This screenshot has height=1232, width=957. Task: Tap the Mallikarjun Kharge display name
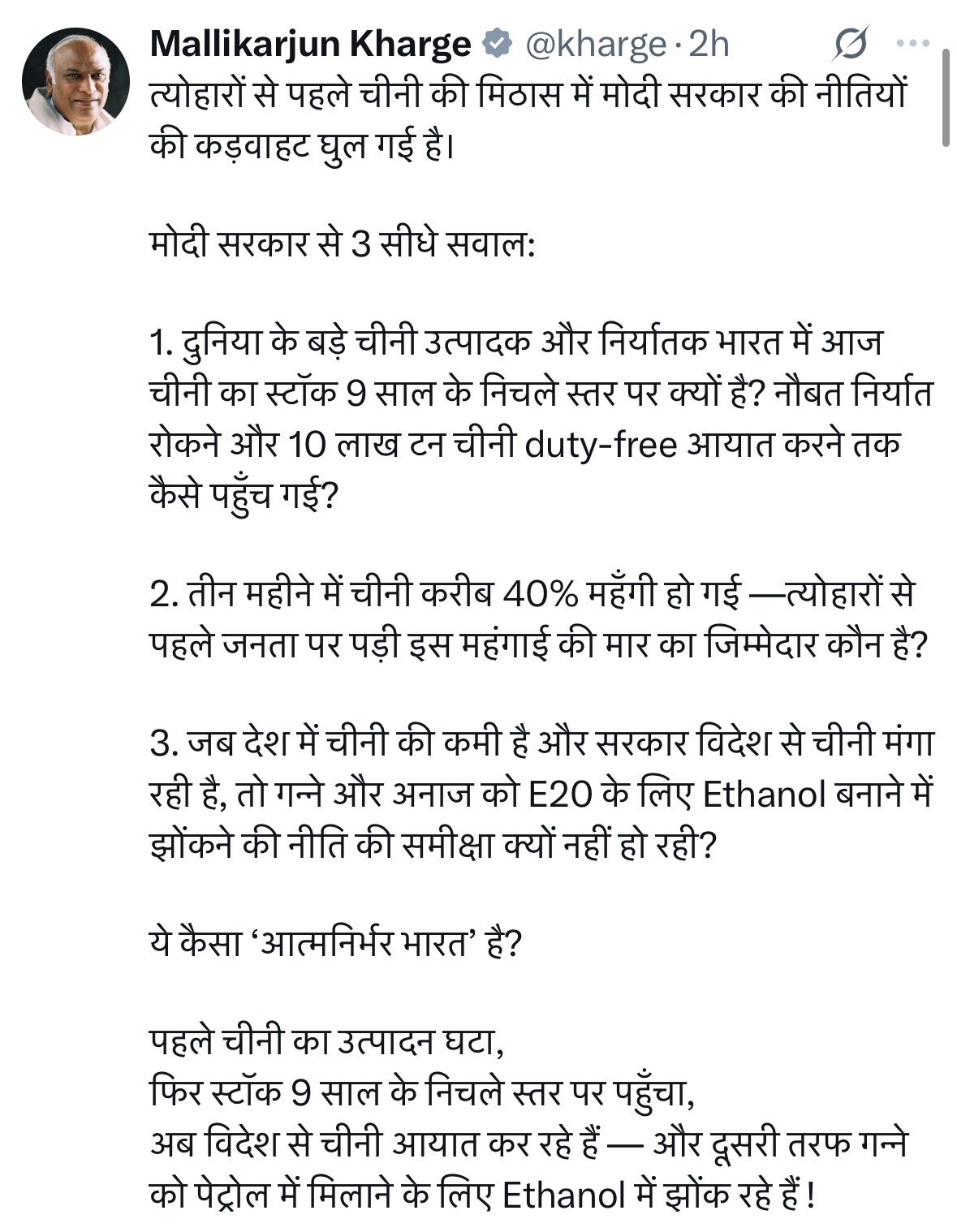[x=310, y=44]
